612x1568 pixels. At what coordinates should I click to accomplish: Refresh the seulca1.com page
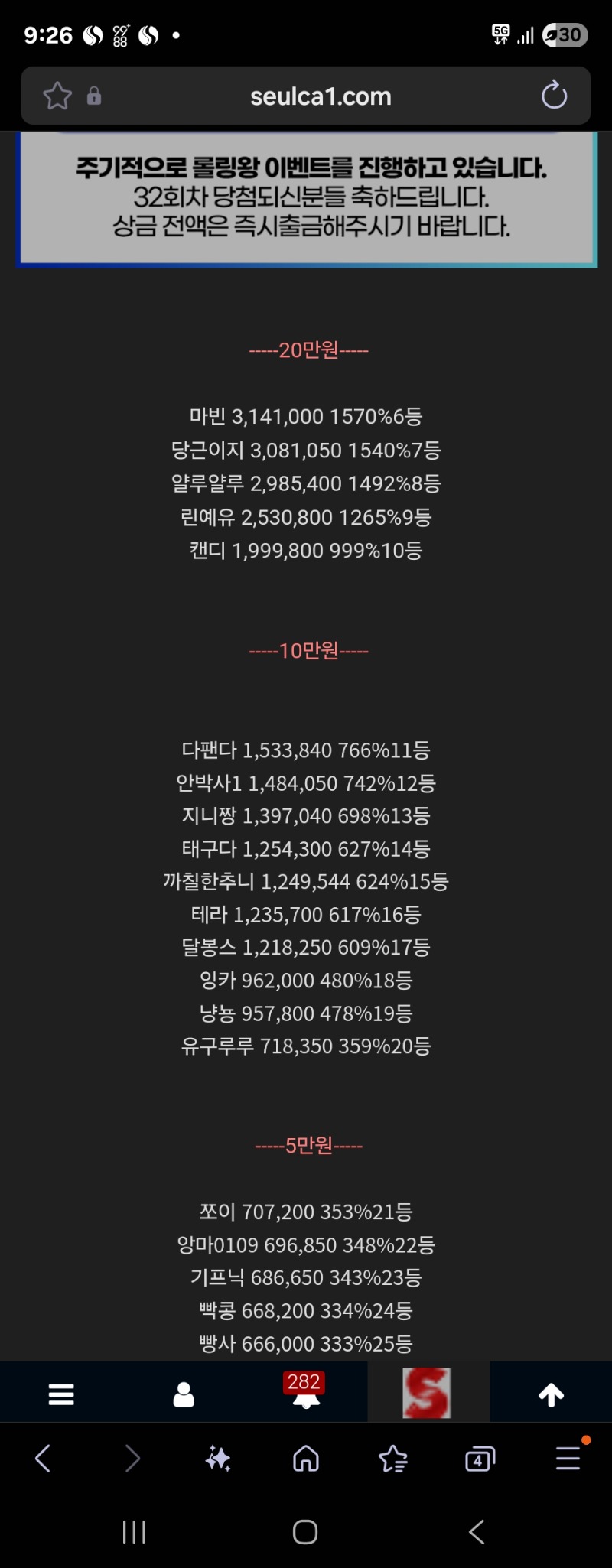(x=554, y=96)
